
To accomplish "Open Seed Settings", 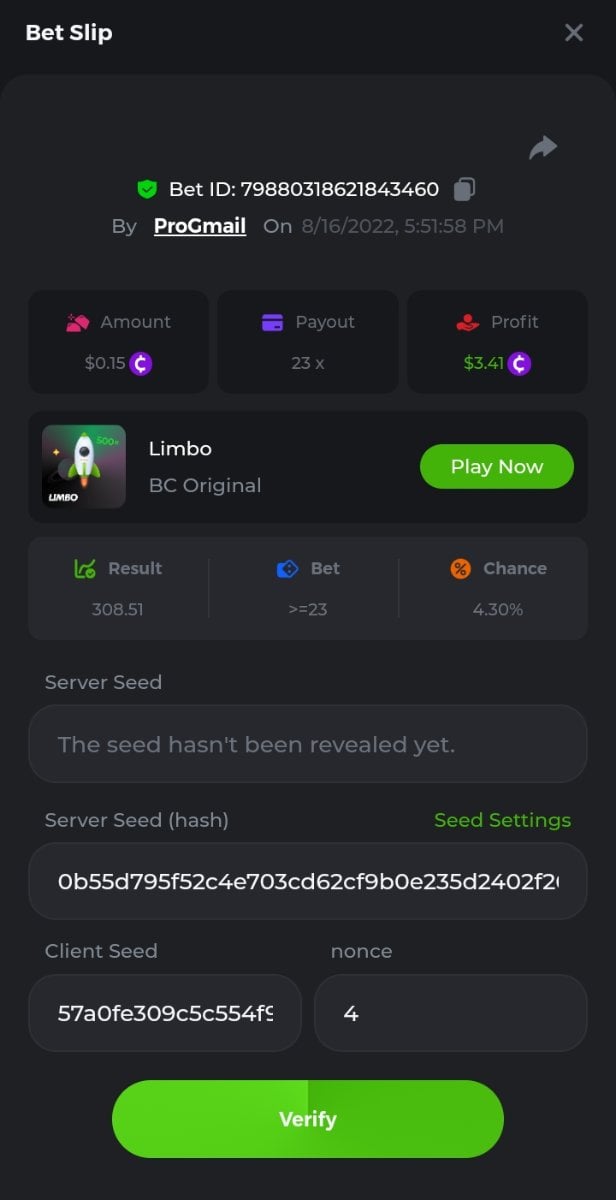I will [502, 820].
